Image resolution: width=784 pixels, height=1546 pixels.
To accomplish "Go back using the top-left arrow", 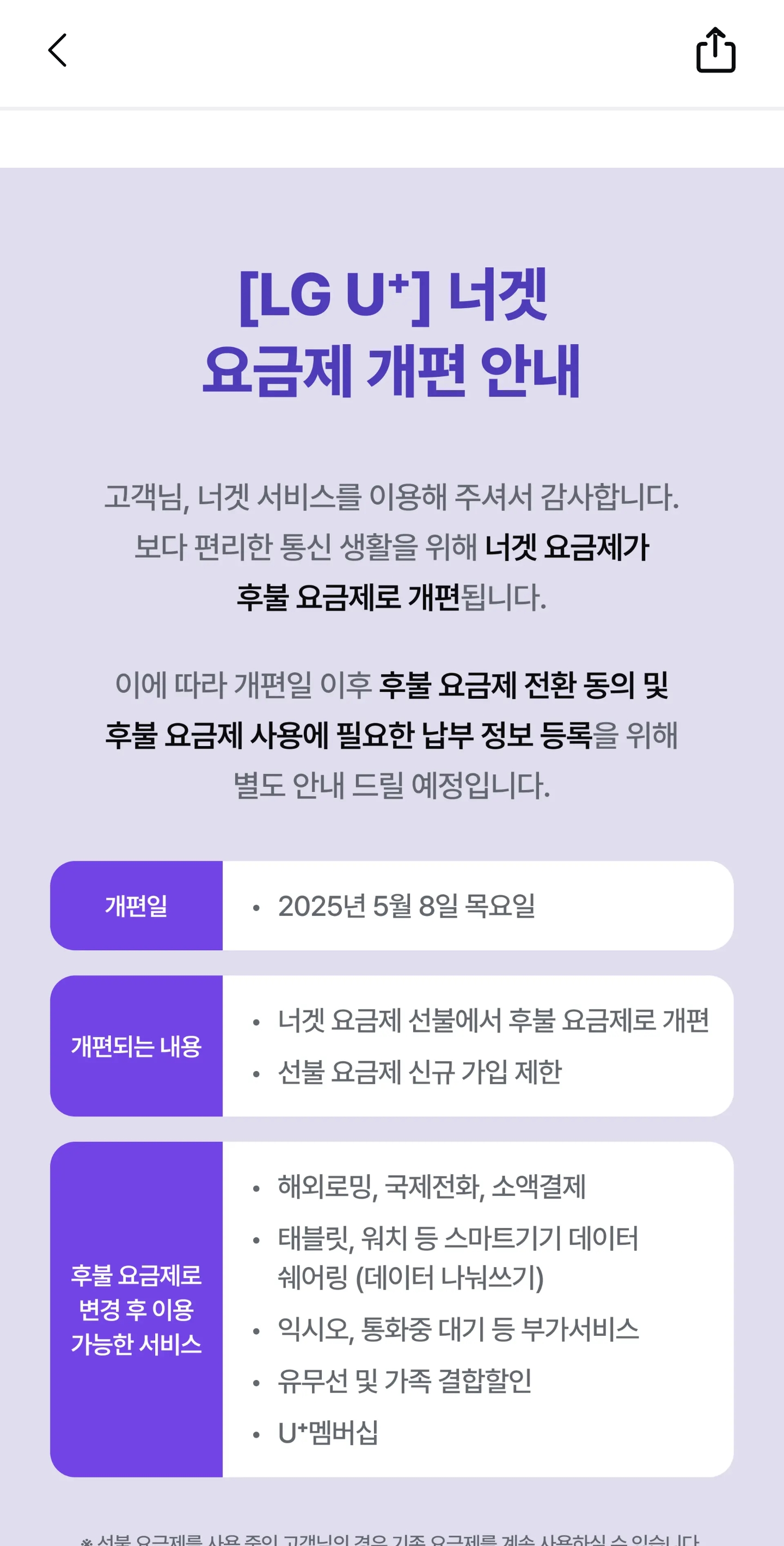I will coord(58,51).
